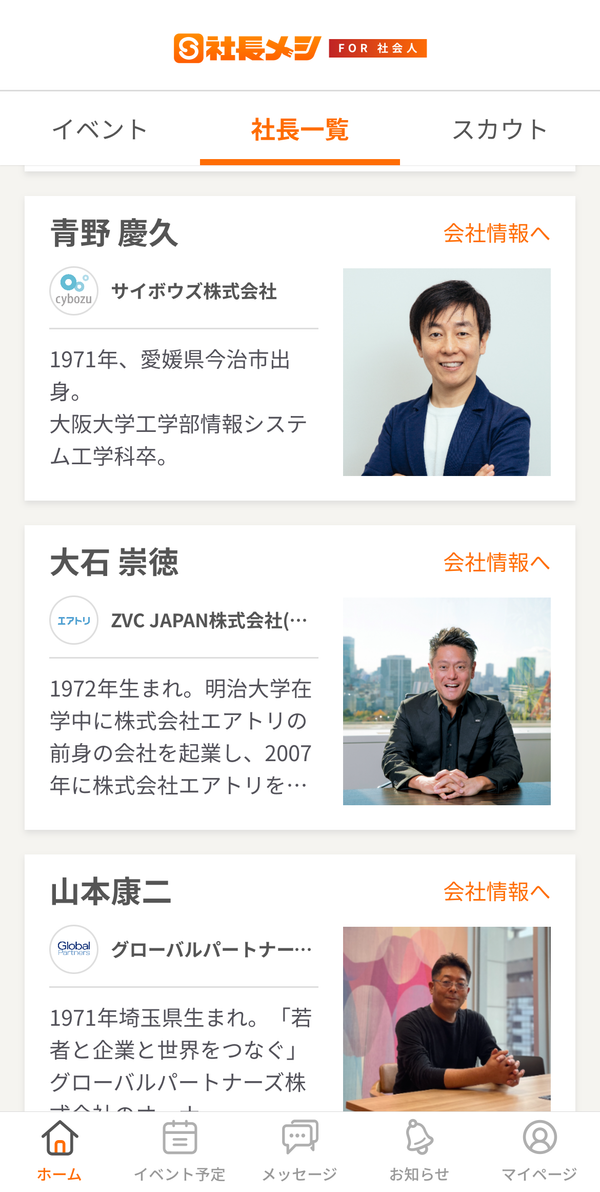The image size is (600, 1192).
Task: Go to ホーム in bottom navigation
Action: click(x=59, y=1152)
